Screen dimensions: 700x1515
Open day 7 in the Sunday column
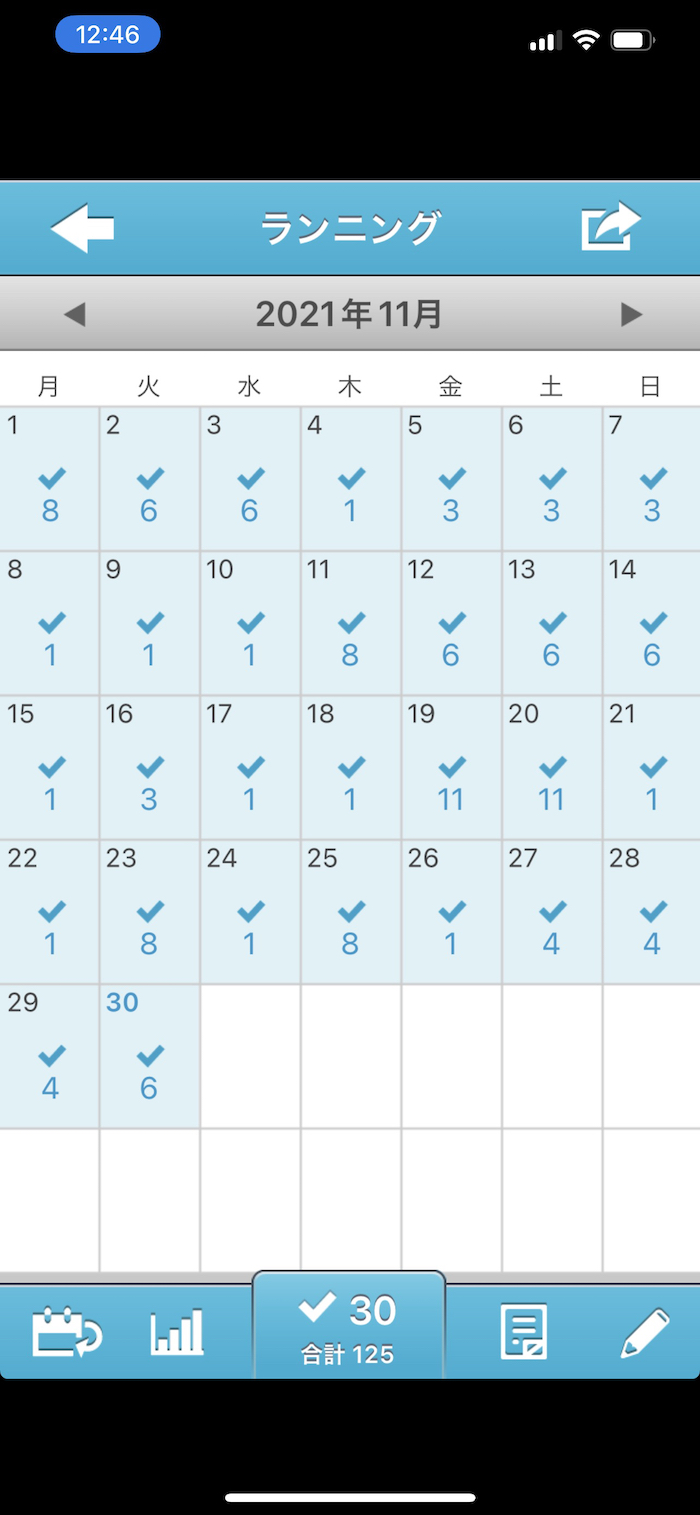(x=652, y=479)
